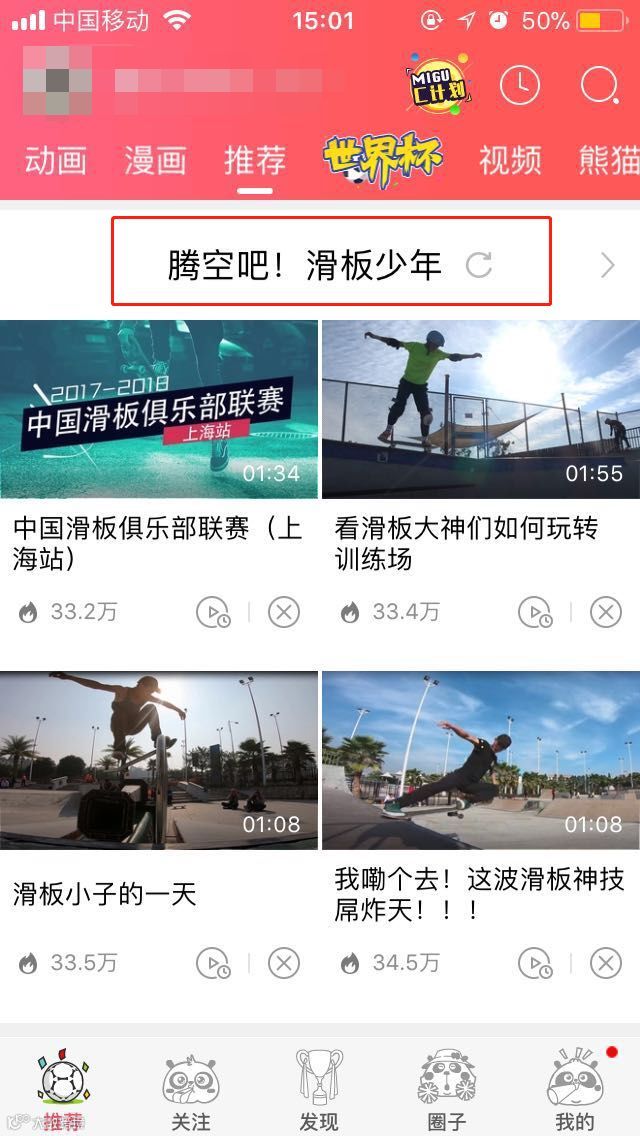
Task: Go to the 关注 tab
Action: coord(190,1090)
